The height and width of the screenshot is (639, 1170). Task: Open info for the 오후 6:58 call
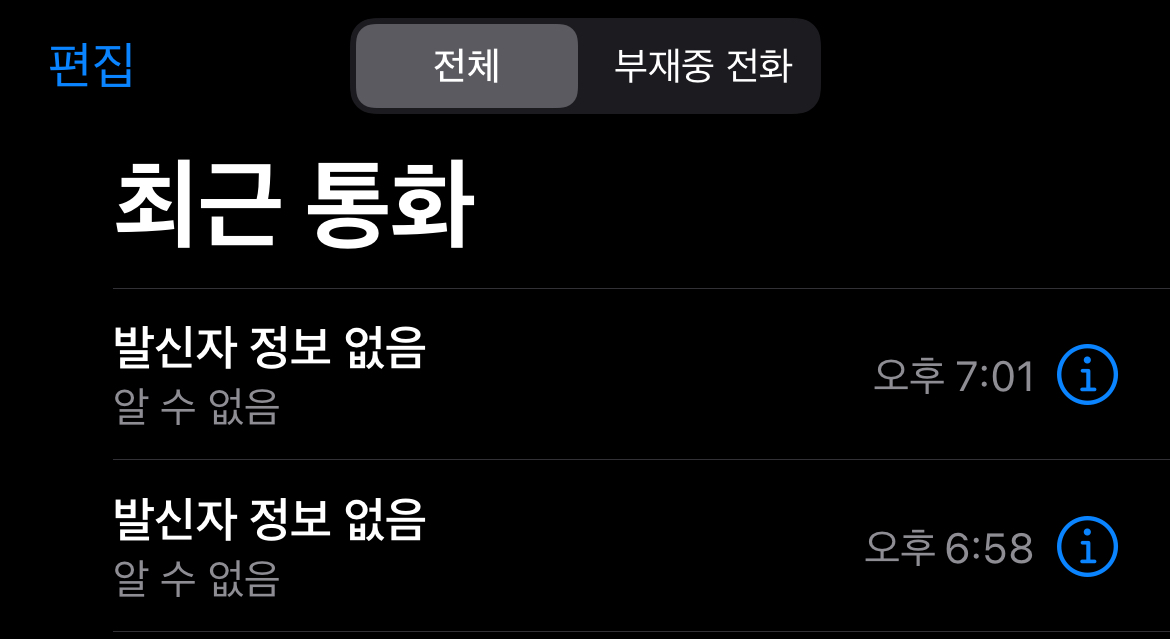tap(1087, 547)
